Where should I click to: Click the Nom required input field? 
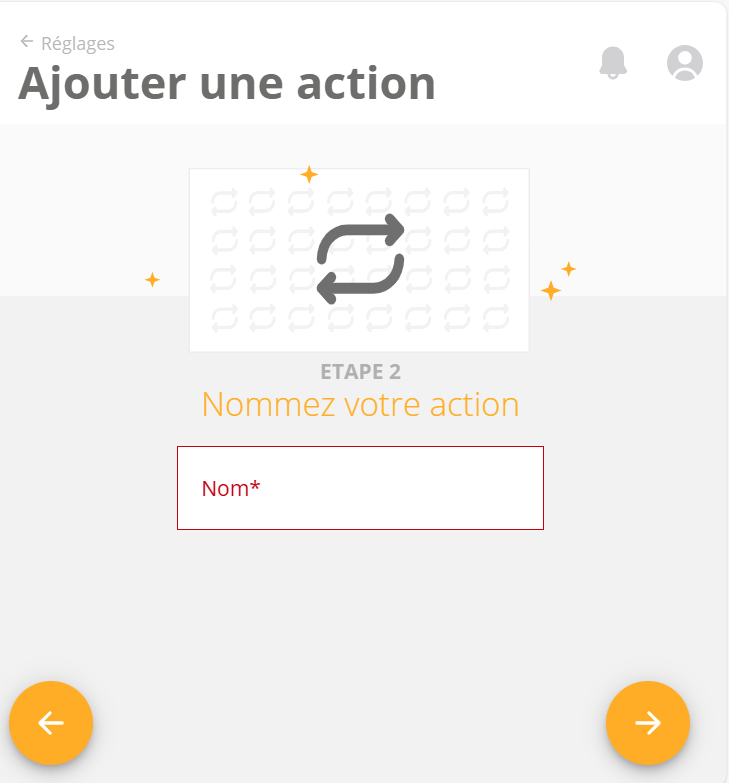[x=360, y=488]
